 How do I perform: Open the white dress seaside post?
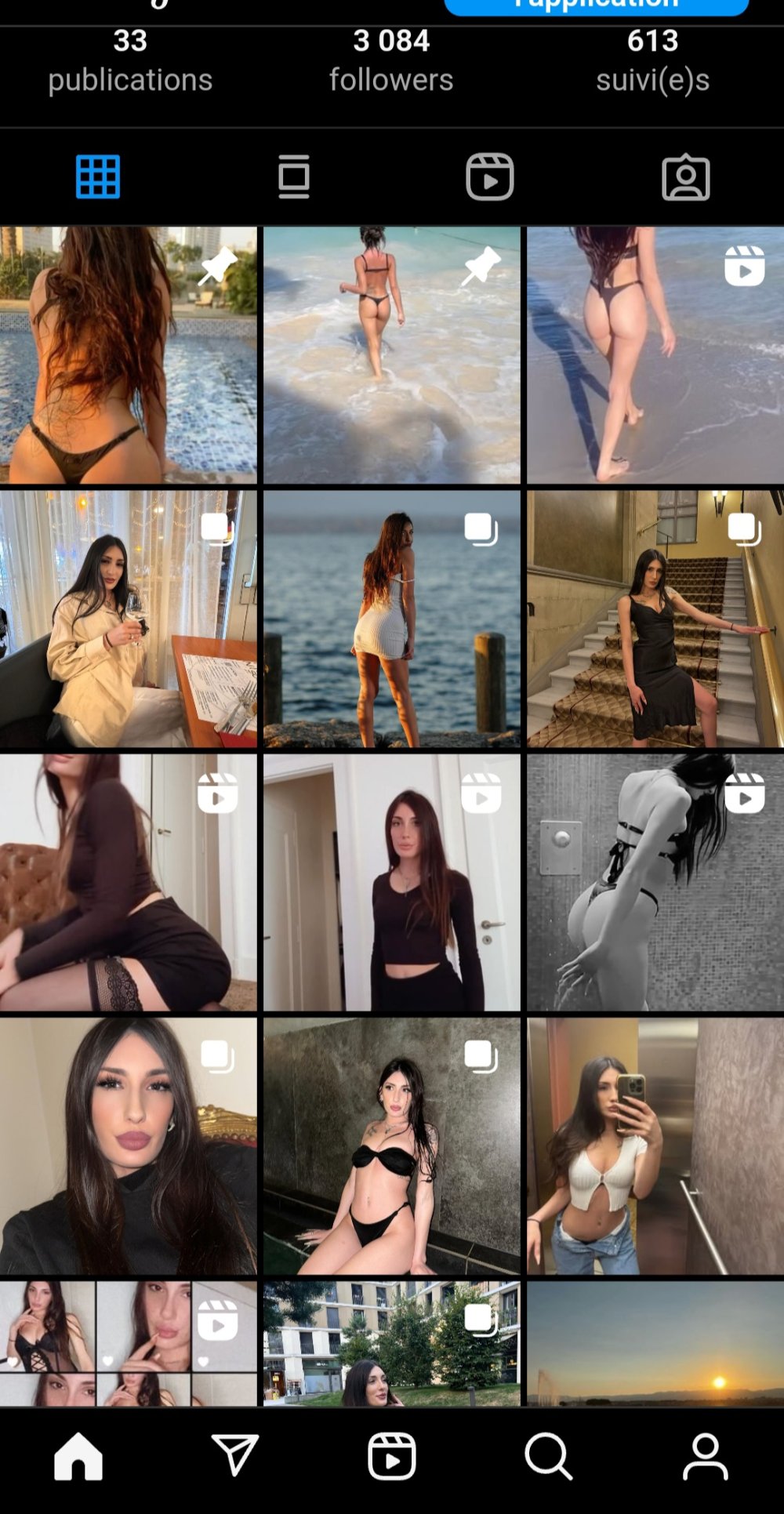[391, 619]
